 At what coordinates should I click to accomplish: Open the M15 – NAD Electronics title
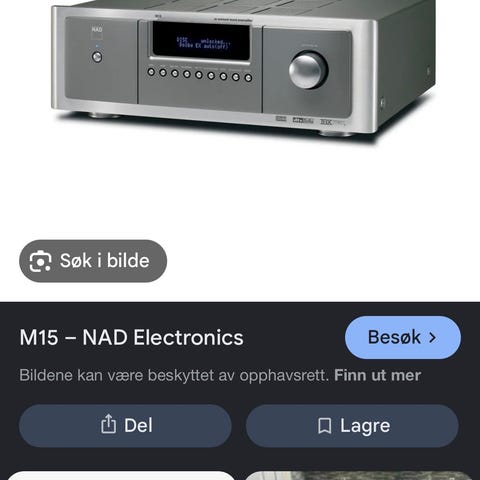coord(131,337)
